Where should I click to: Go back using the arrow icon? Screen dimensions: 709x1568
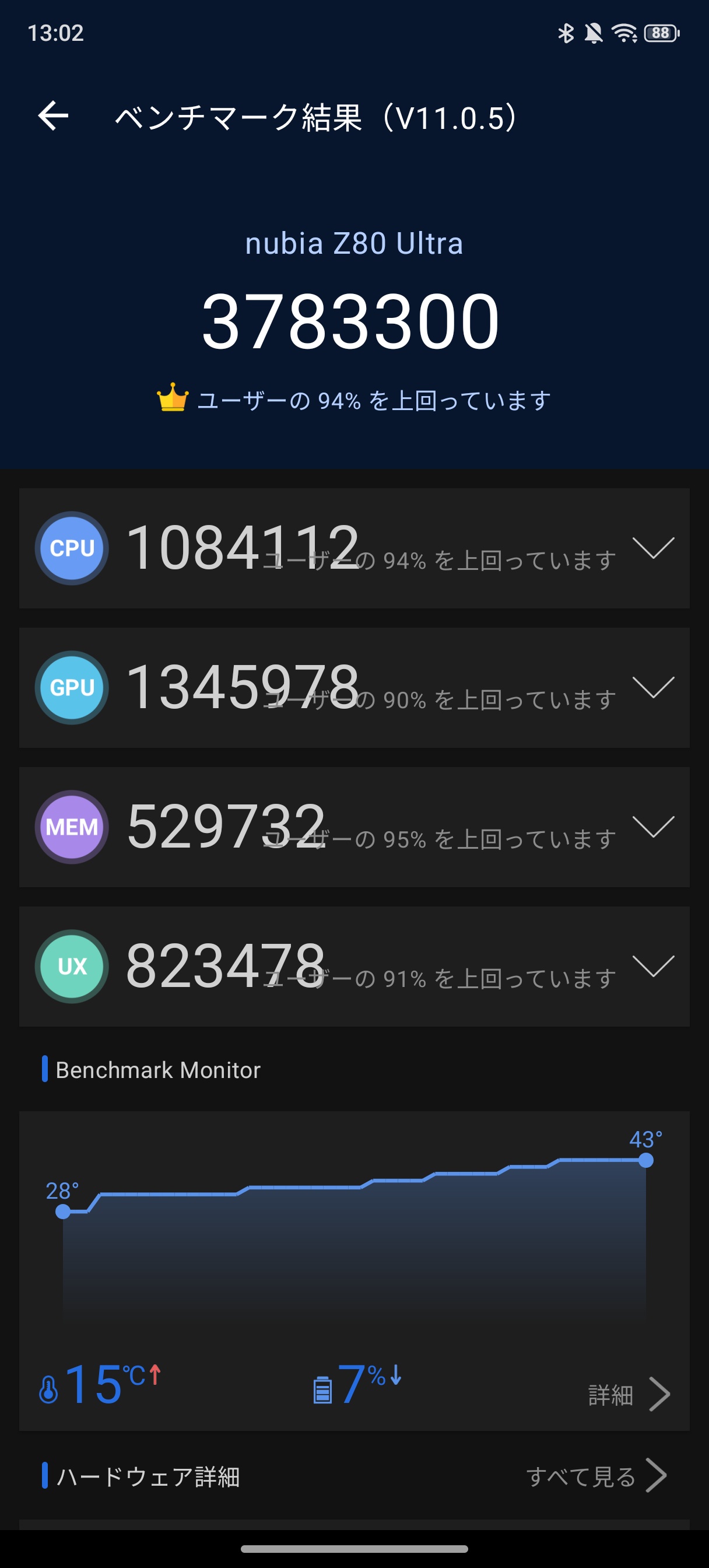pos(54,116)
